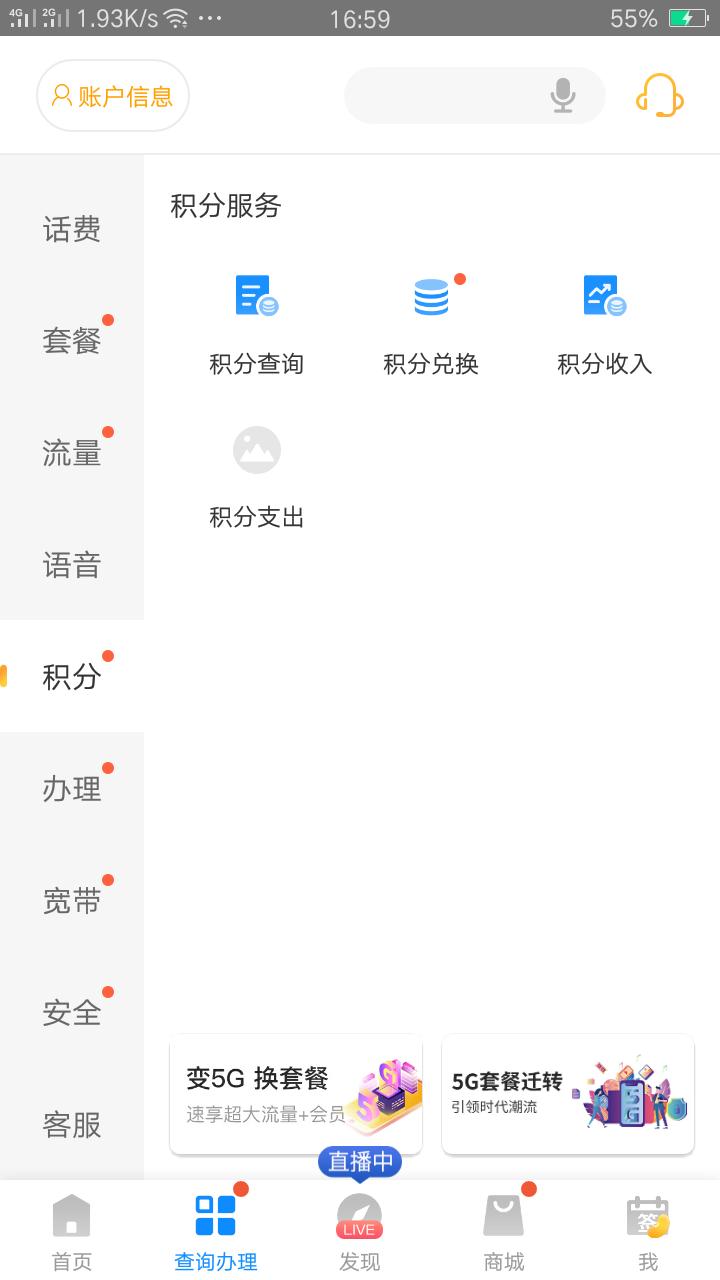Open the 5G套餐迁转 promotion
Screen dimensions: 720x1280
567,1095
